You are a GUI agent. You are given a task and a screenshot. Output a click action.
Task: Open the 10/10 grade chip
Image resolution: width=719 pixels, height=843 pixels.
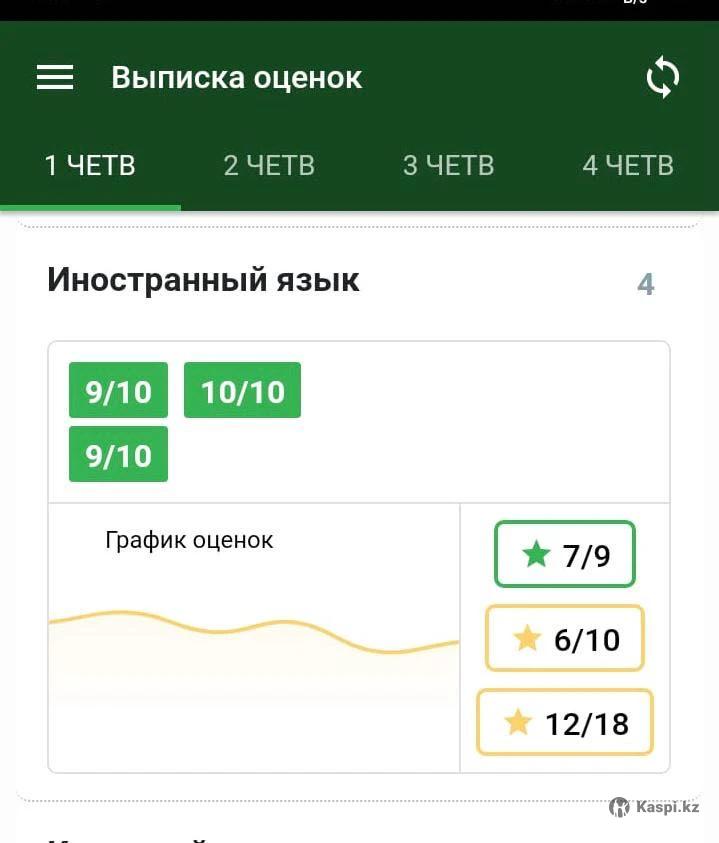(242, 391)
